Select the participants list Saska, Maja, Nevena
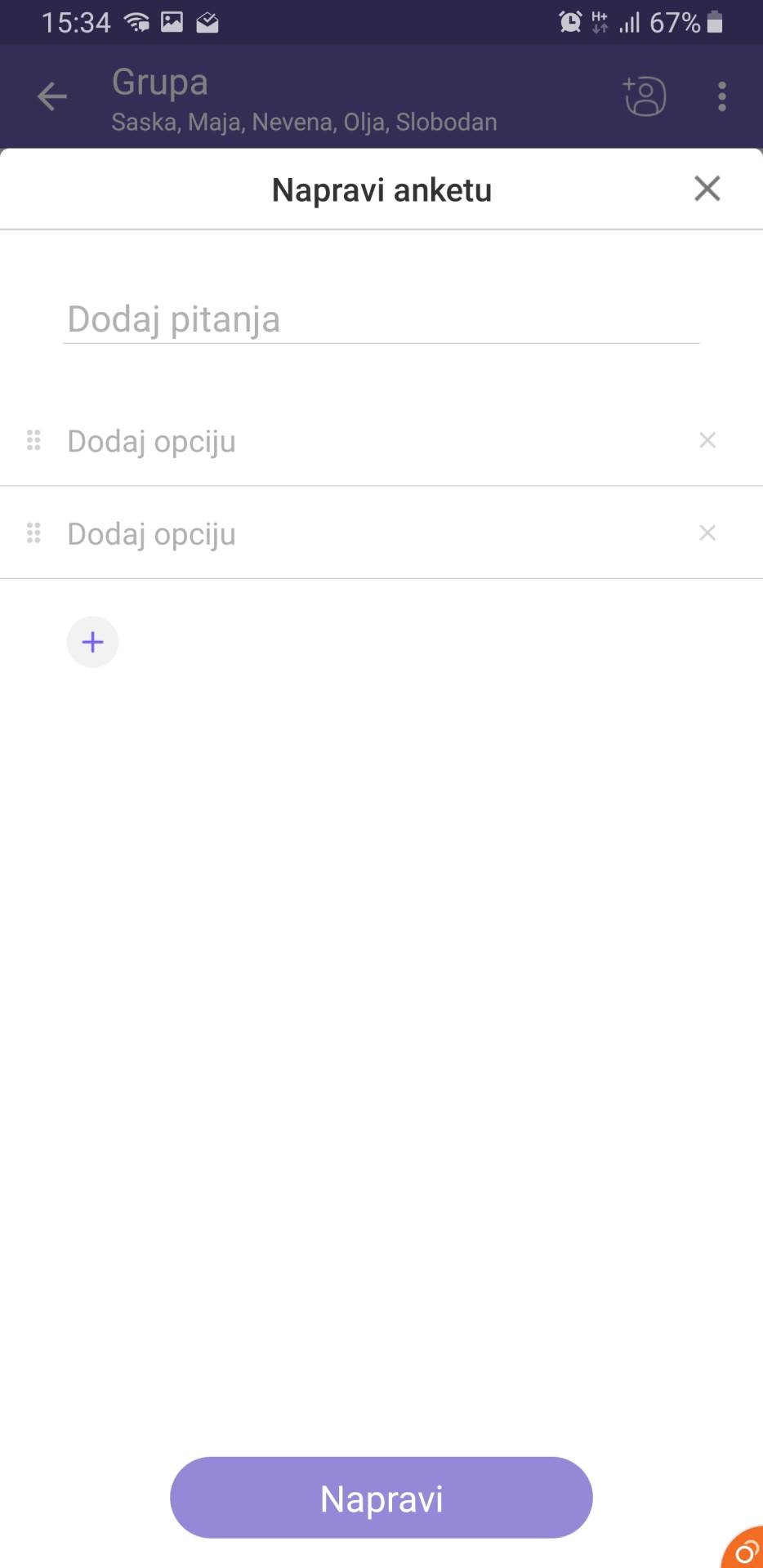Screen dimensions: 763x1568 click(304, 122)
